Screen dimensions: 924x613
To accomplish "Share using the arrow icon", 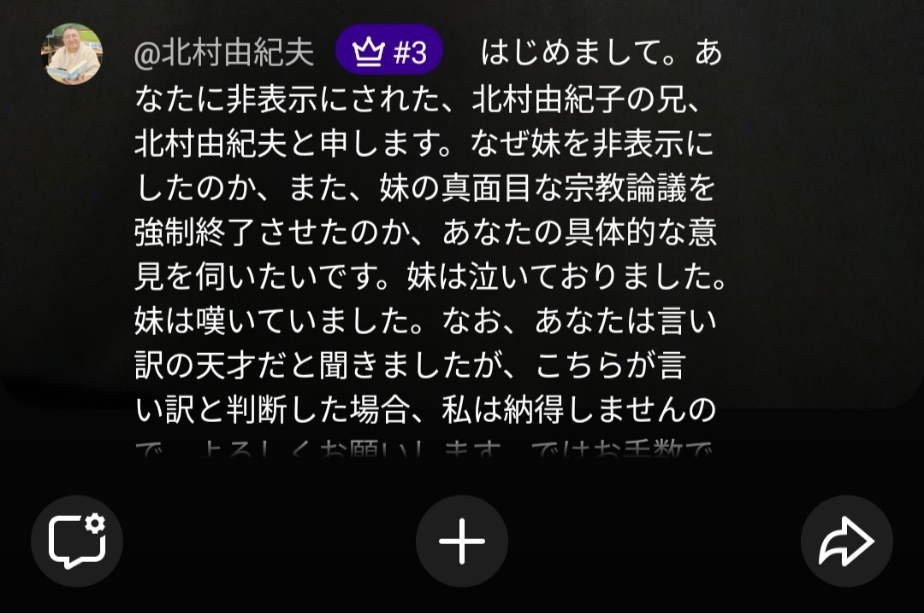I will pos(846,541).
